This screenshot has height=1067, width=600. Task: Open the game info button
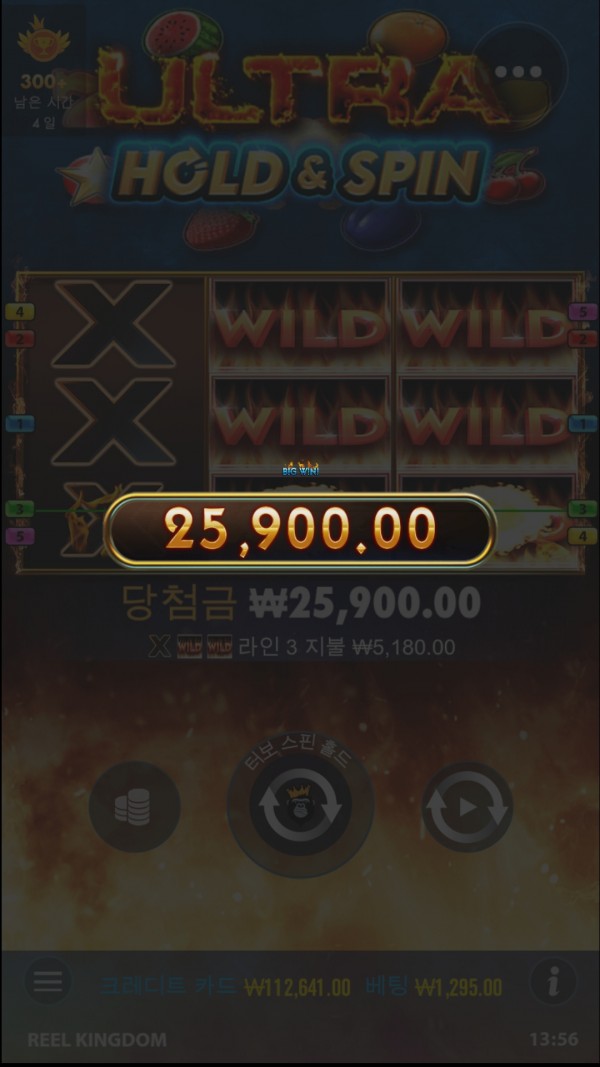pos(552,981)
